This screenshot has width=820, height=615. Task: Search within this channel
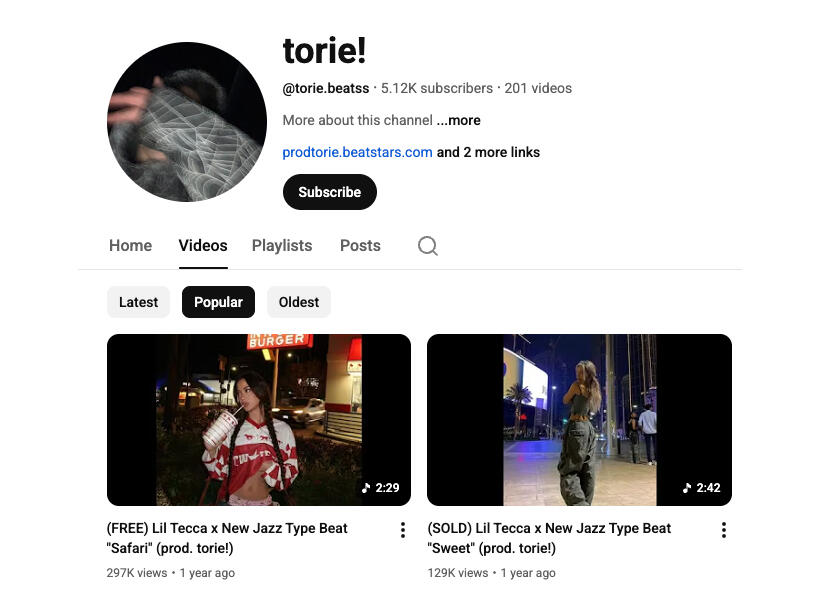[428, 246]
